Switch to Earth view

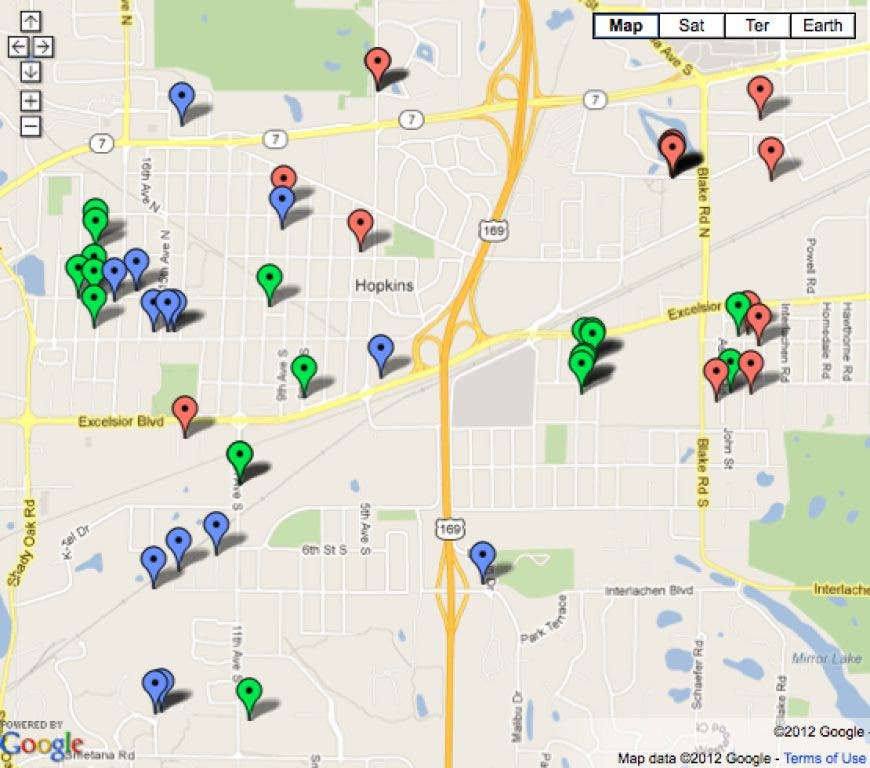point(822,26)
